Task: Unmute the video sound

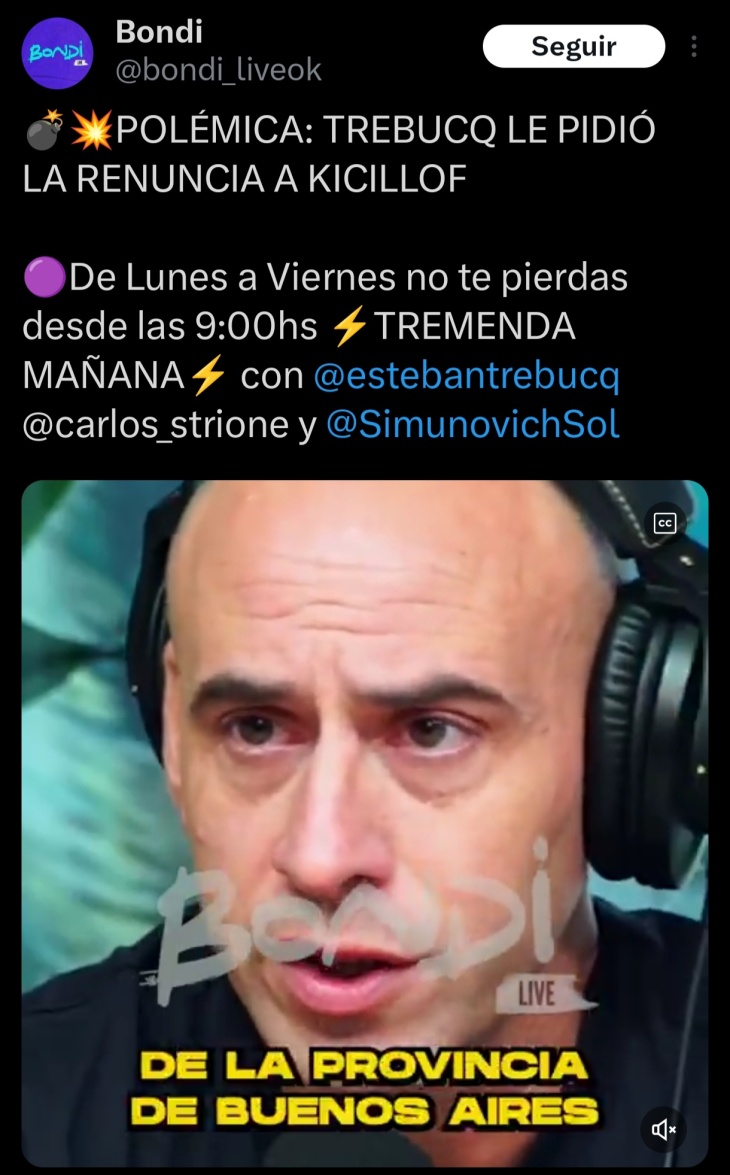Action: 664,1130
